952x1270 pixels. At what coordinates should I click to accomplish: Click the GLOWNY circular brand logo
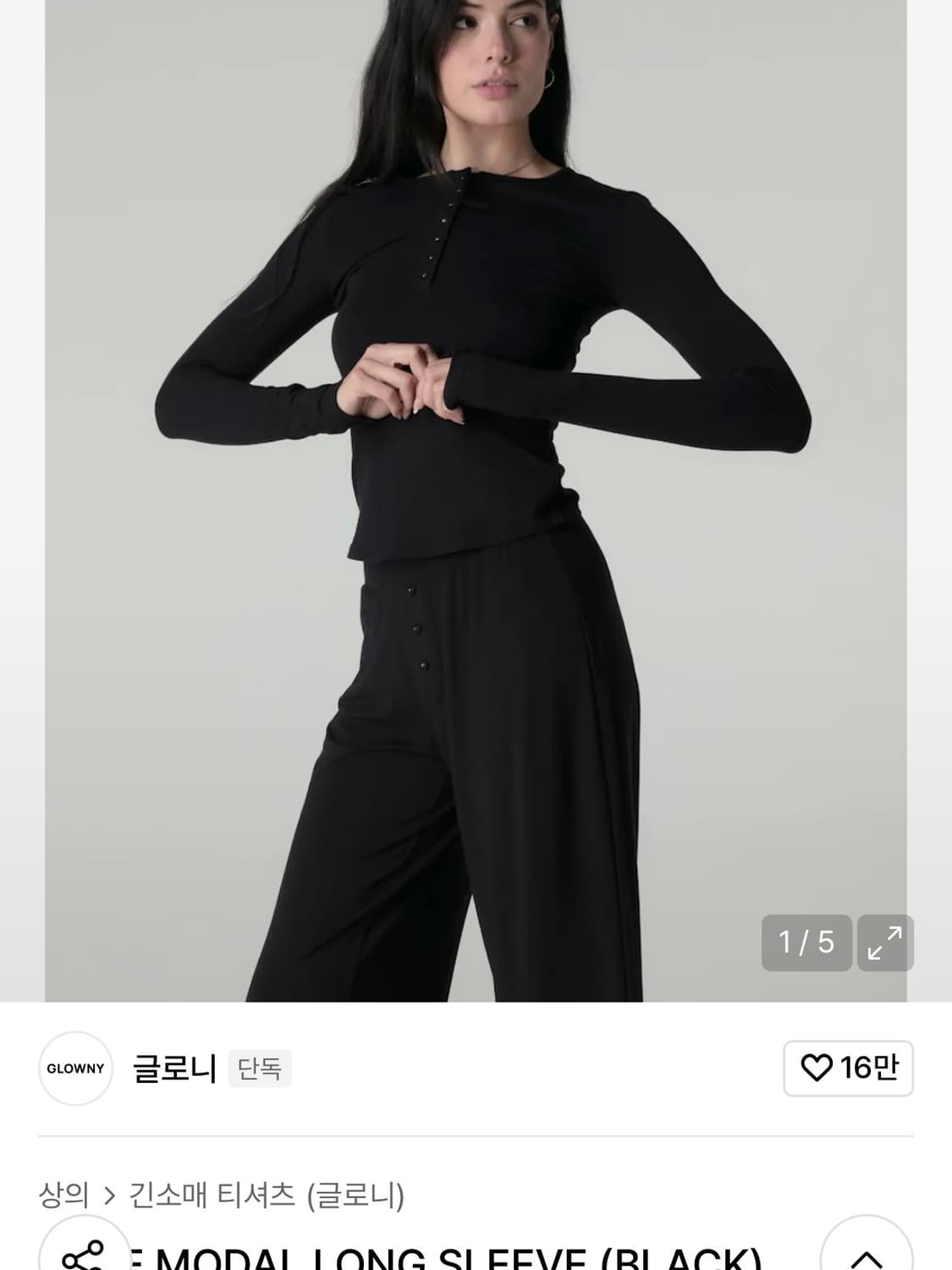coord(75,1068)
